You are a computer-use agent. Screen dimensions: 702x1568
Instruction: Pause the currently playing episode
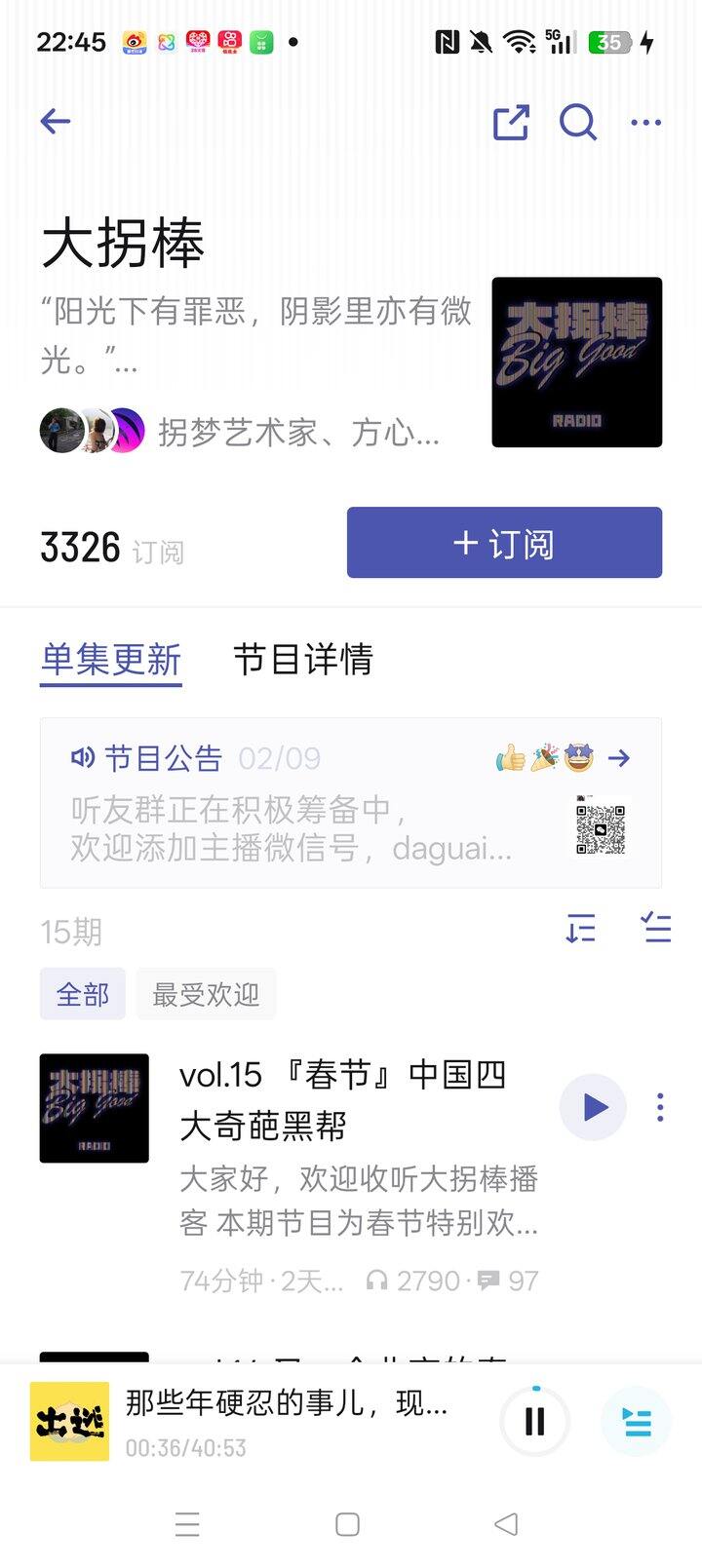click(x=534, y=1422)
